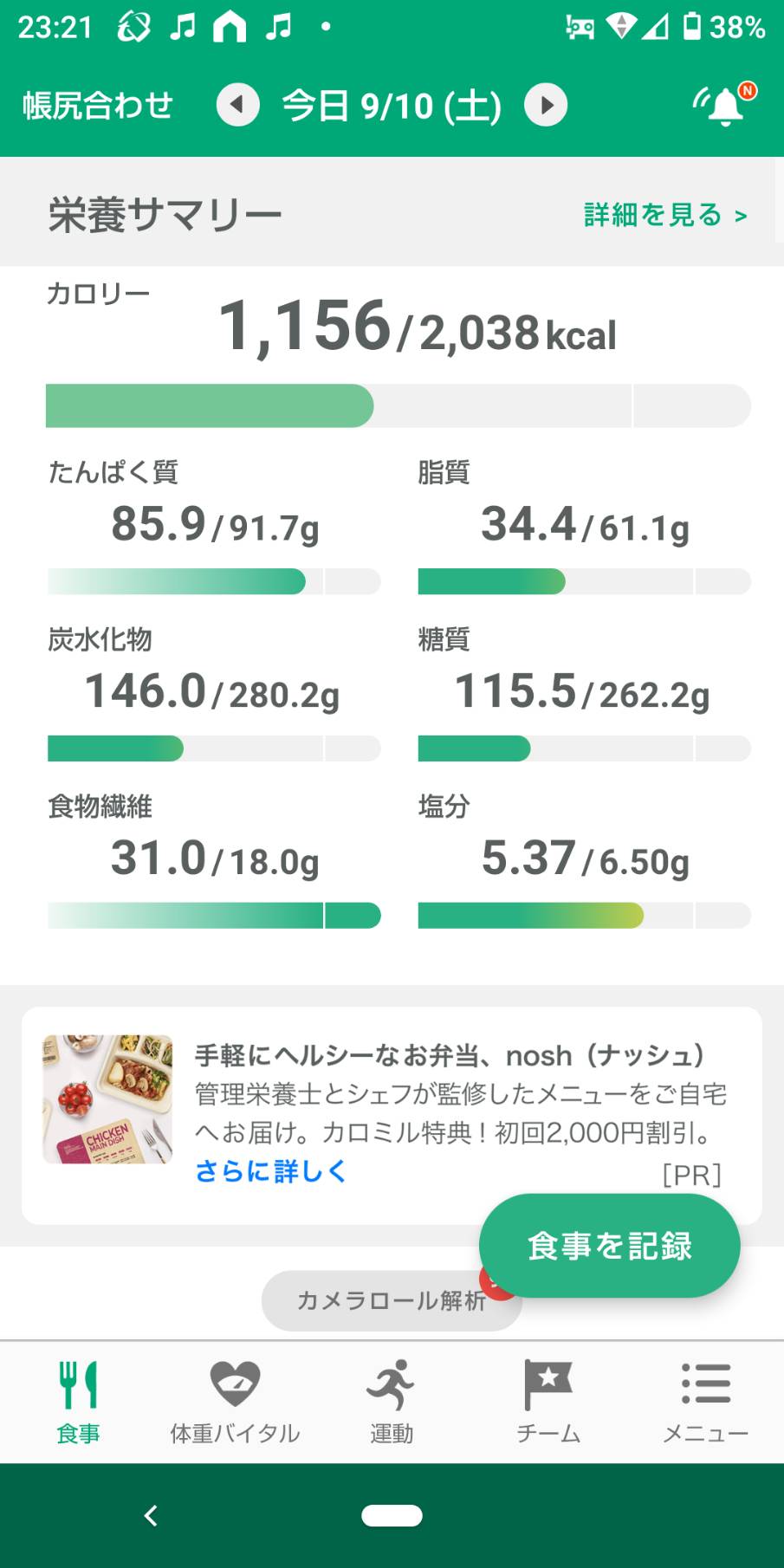Open 帳尻合わせ in the header
784x1568 pixels.
(98, 106)
